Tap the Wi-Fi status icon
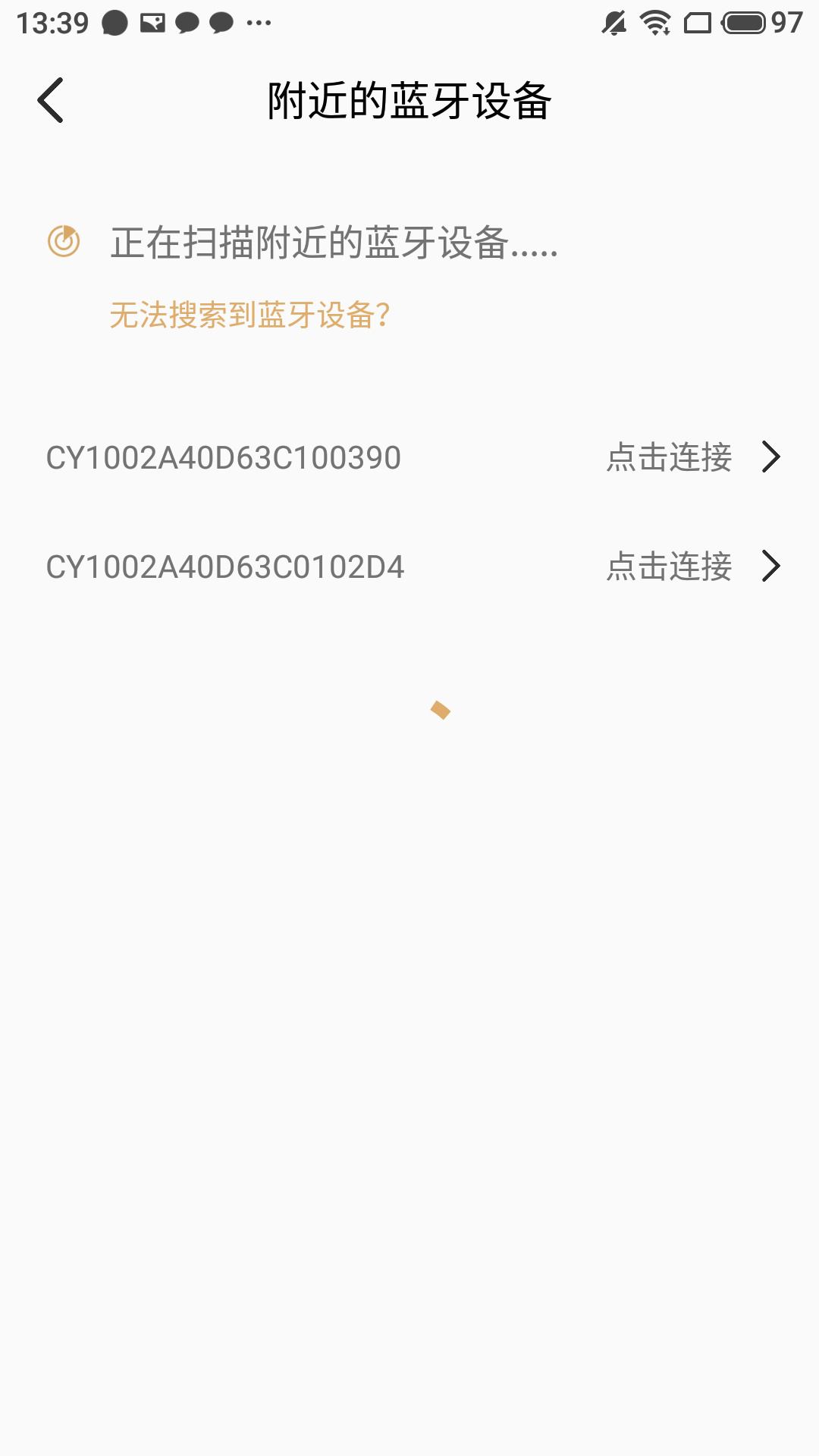819x1456 pixels. pos(654,23)
